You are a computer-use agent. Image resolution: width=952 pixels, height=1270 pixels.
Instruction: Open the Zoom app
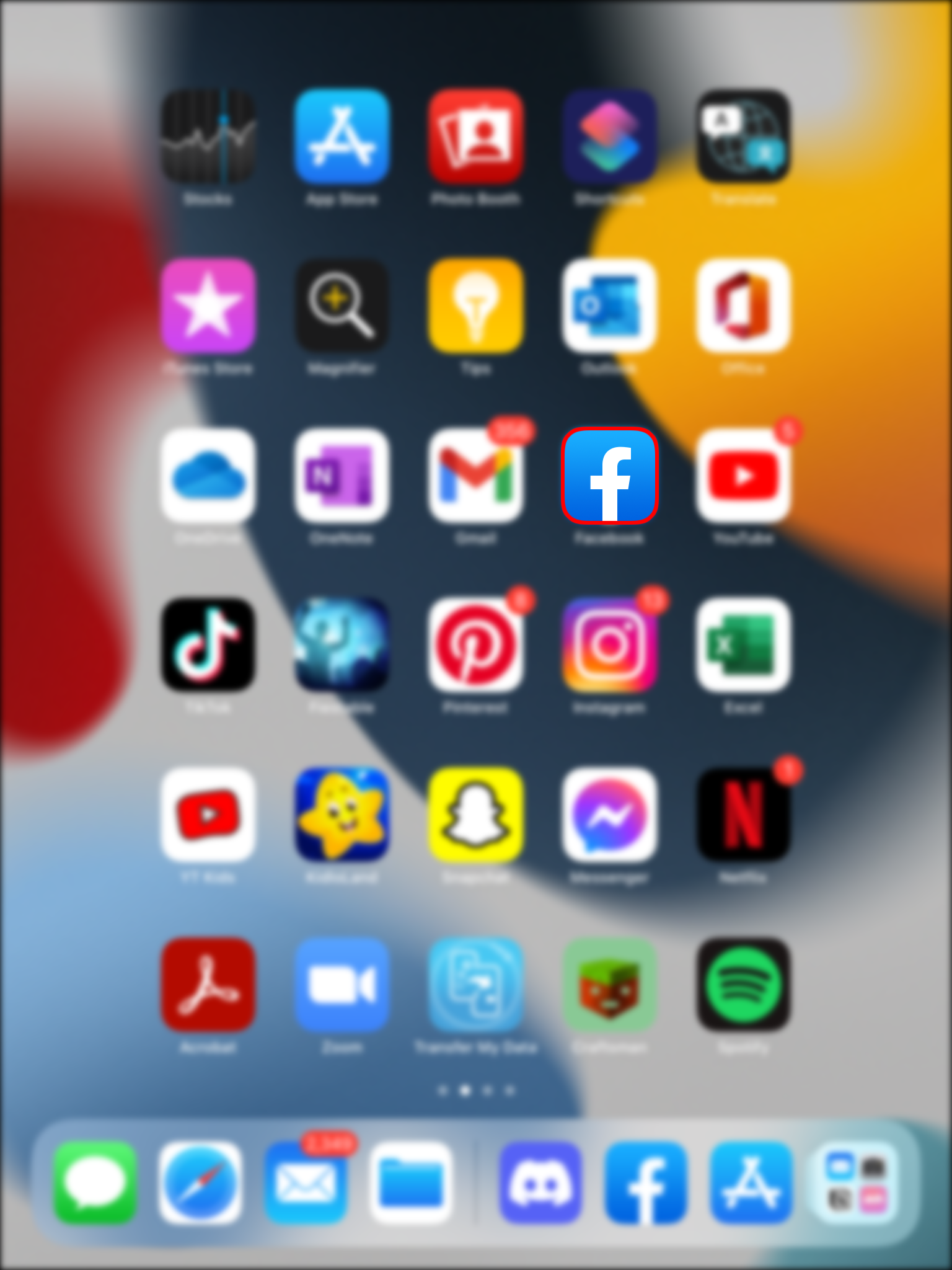tap(342, 984)
